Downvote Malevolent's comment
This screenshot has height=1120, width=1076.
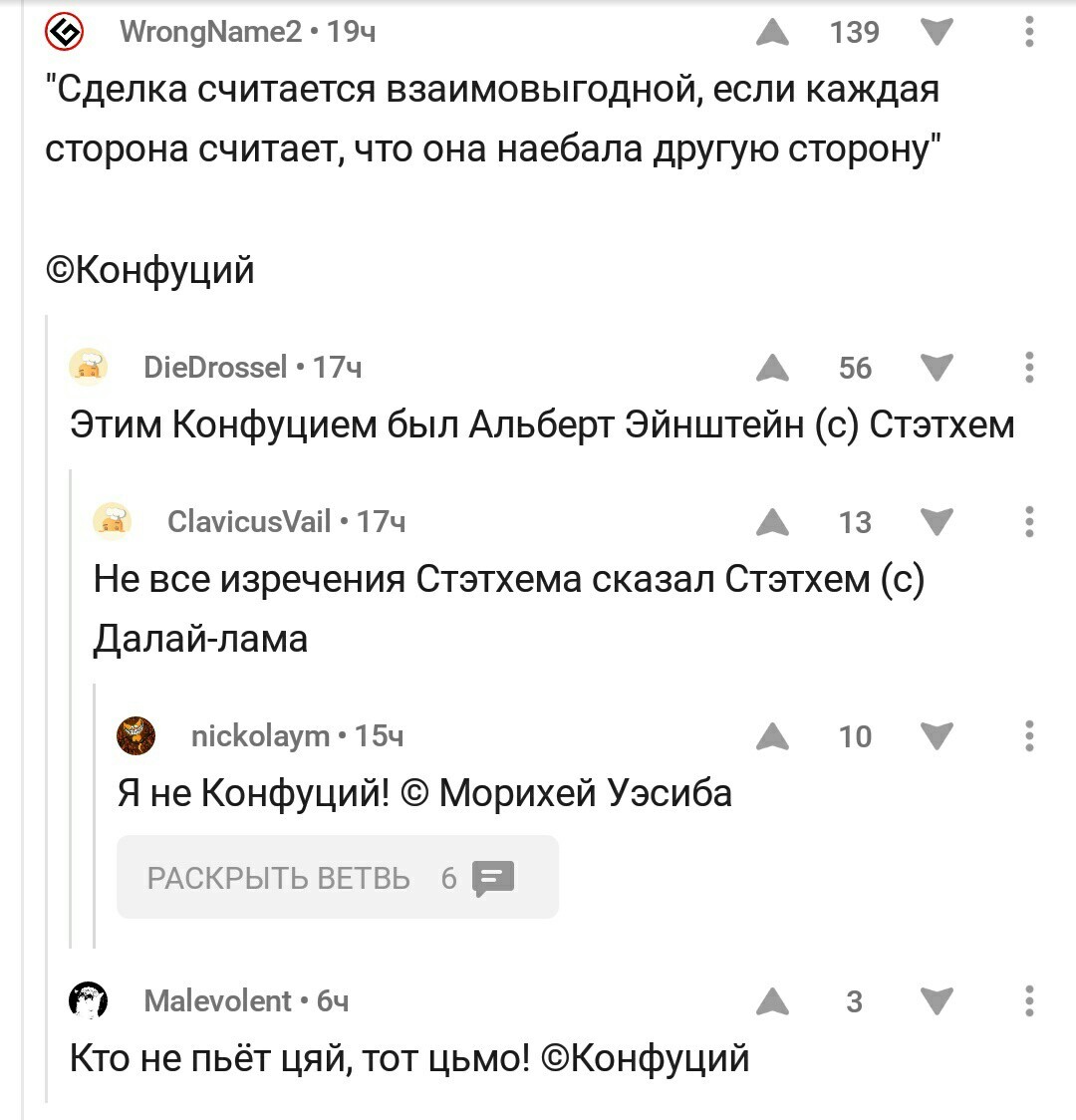937,1001
